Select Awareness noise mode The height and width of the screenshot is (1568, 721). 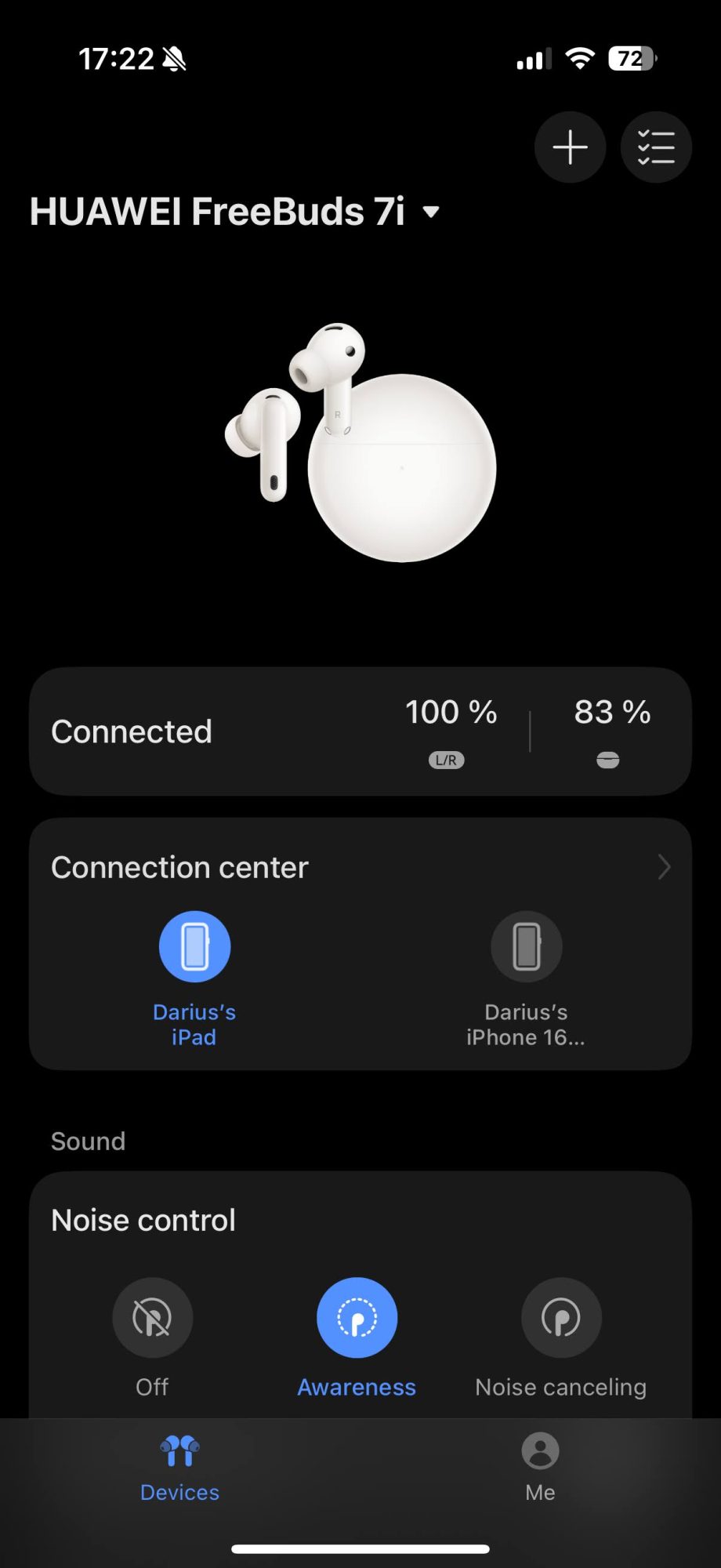point(357,1318)
